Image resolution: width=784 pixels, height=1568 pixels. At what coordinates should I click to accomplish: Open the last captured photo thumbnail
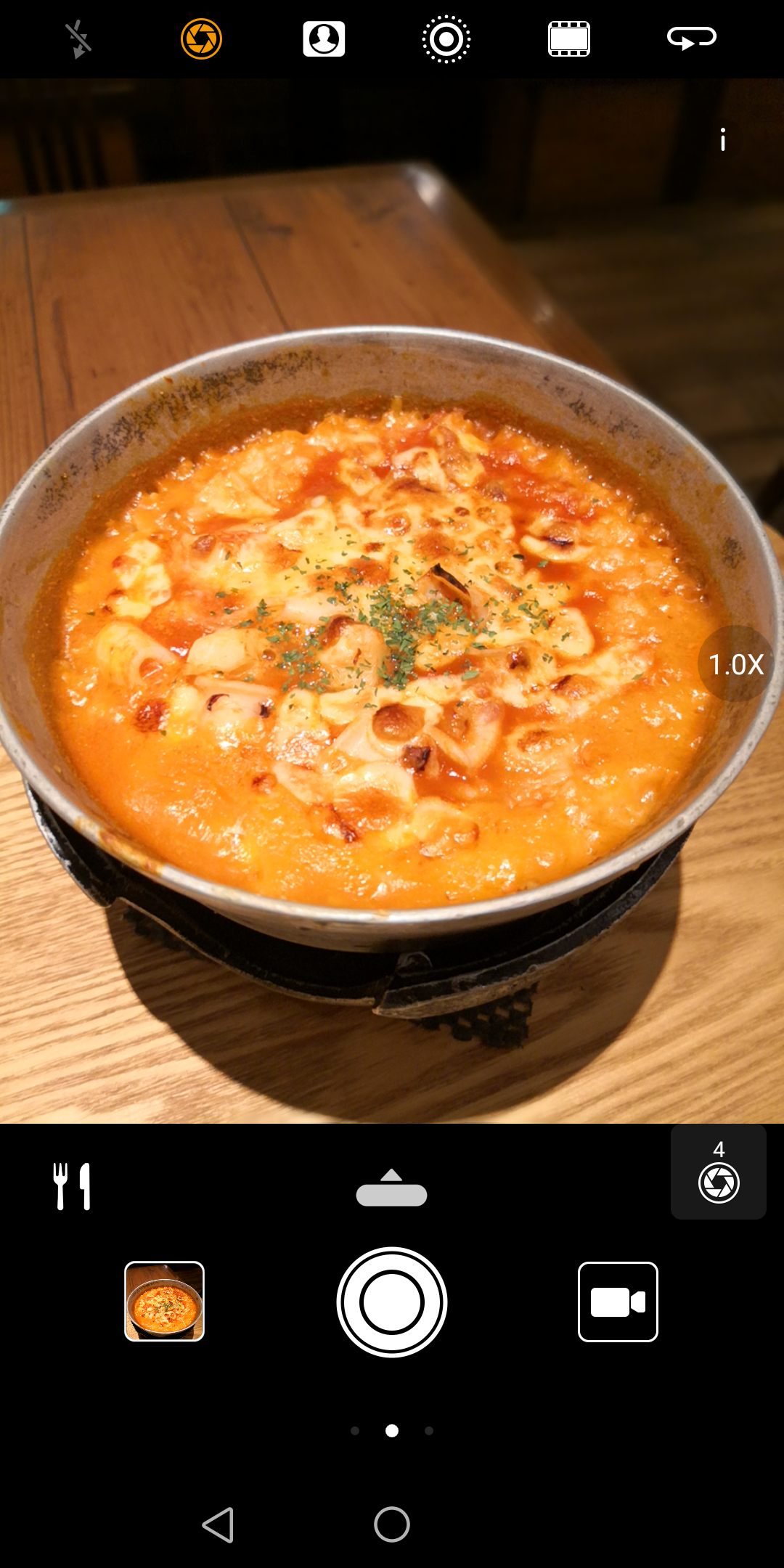point(165,1302)
